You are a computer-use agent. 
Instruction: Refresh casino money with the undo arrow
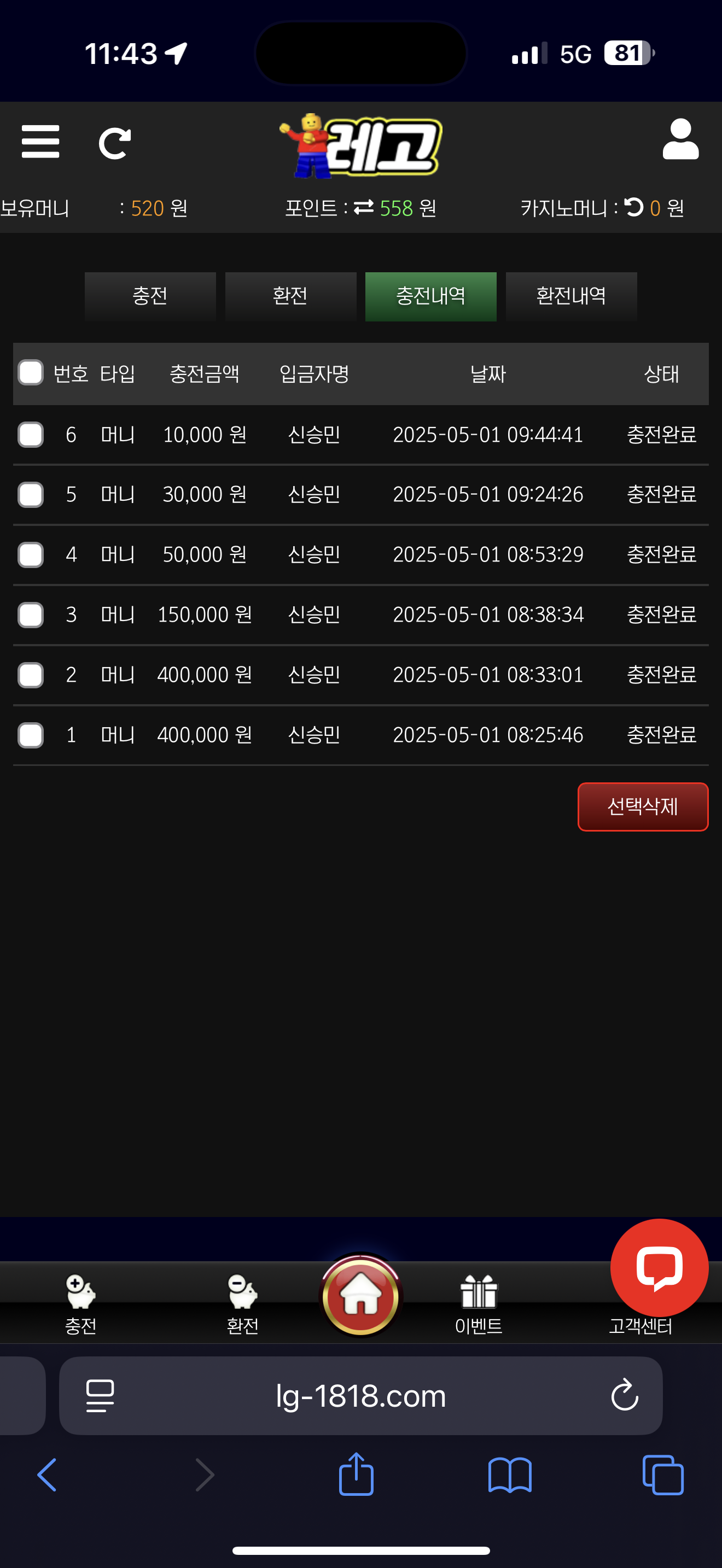tap(634, 208)
